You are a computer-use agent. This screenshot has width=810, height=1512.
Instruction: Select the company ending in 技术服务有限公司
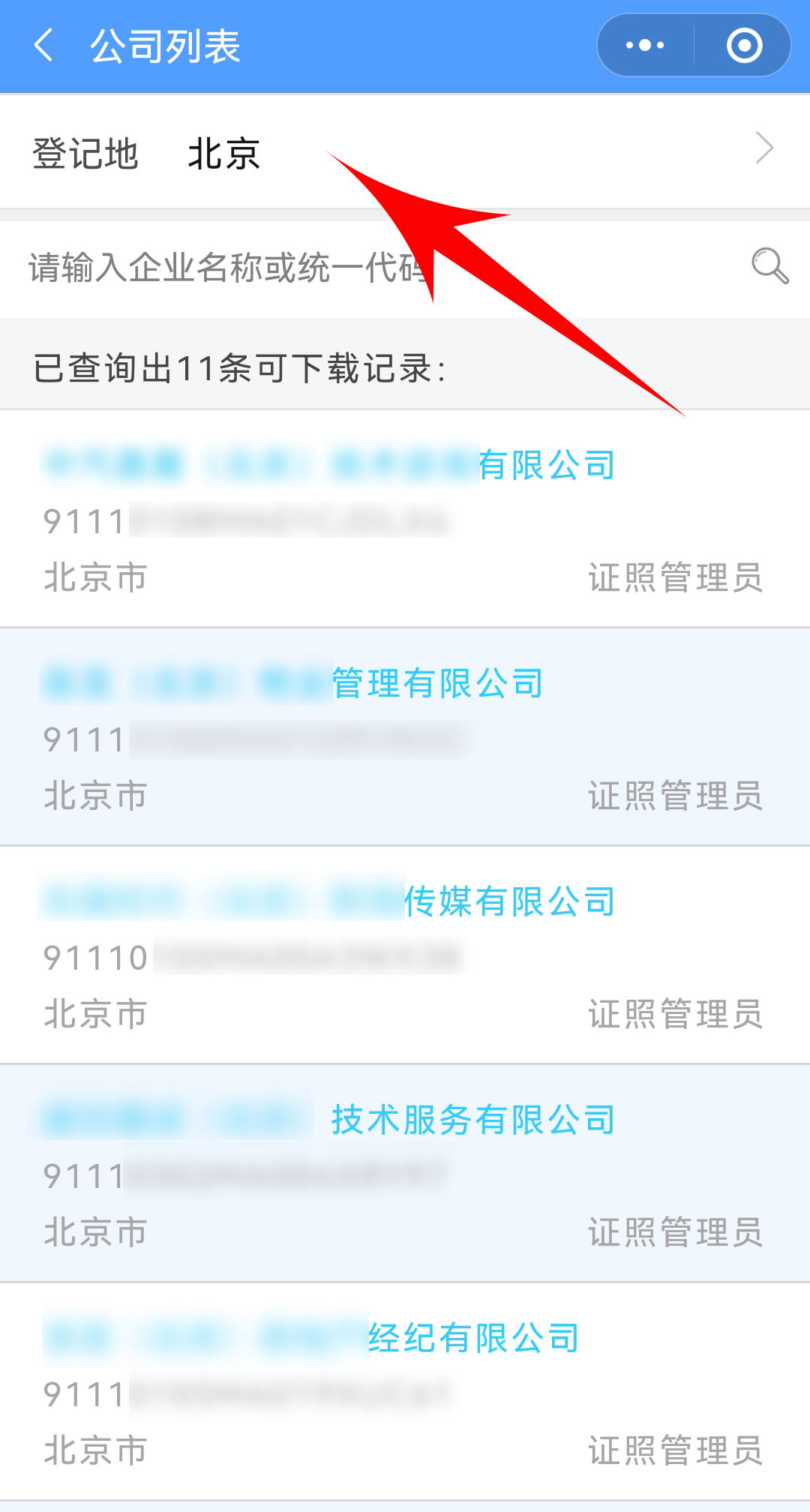tap(405, 1173)
